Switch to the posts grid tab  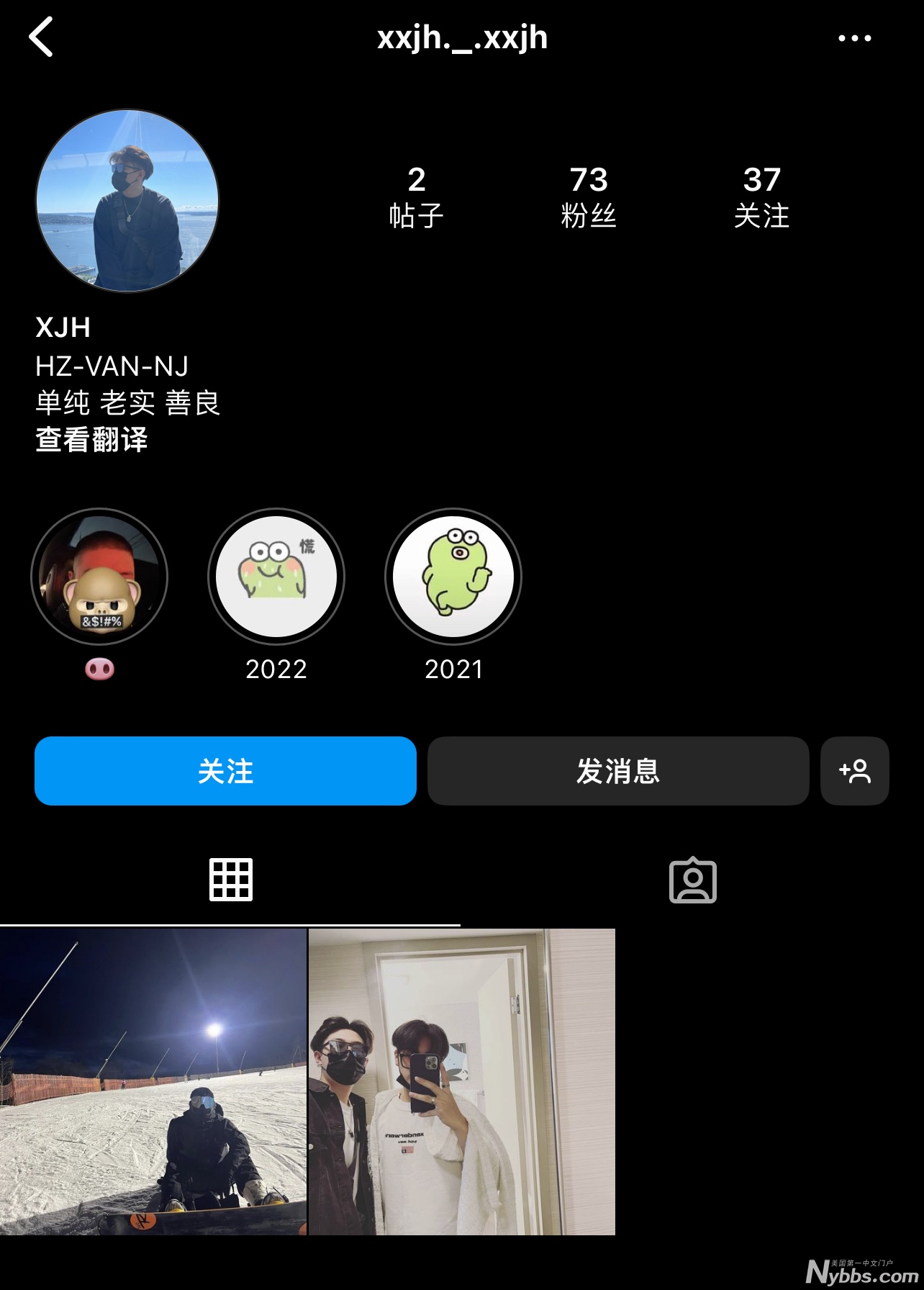[x=231, y=879]
